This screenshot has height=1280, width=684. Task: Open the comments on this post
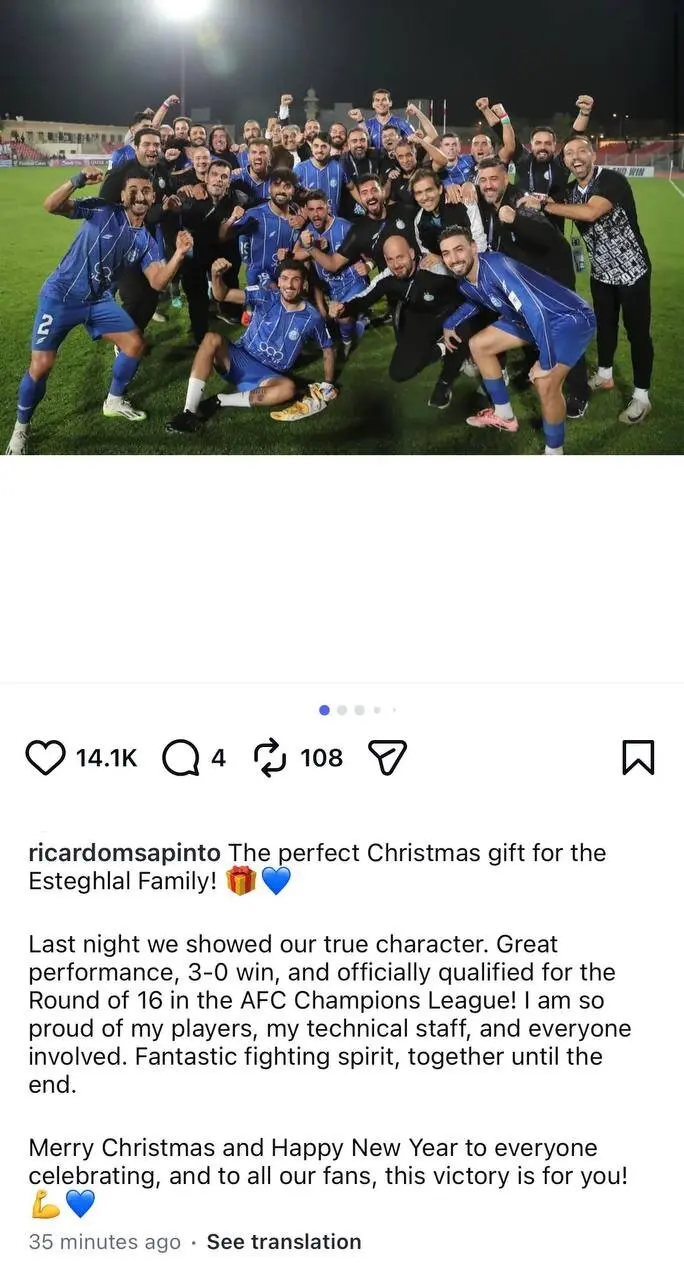click(x=180, y=758)
